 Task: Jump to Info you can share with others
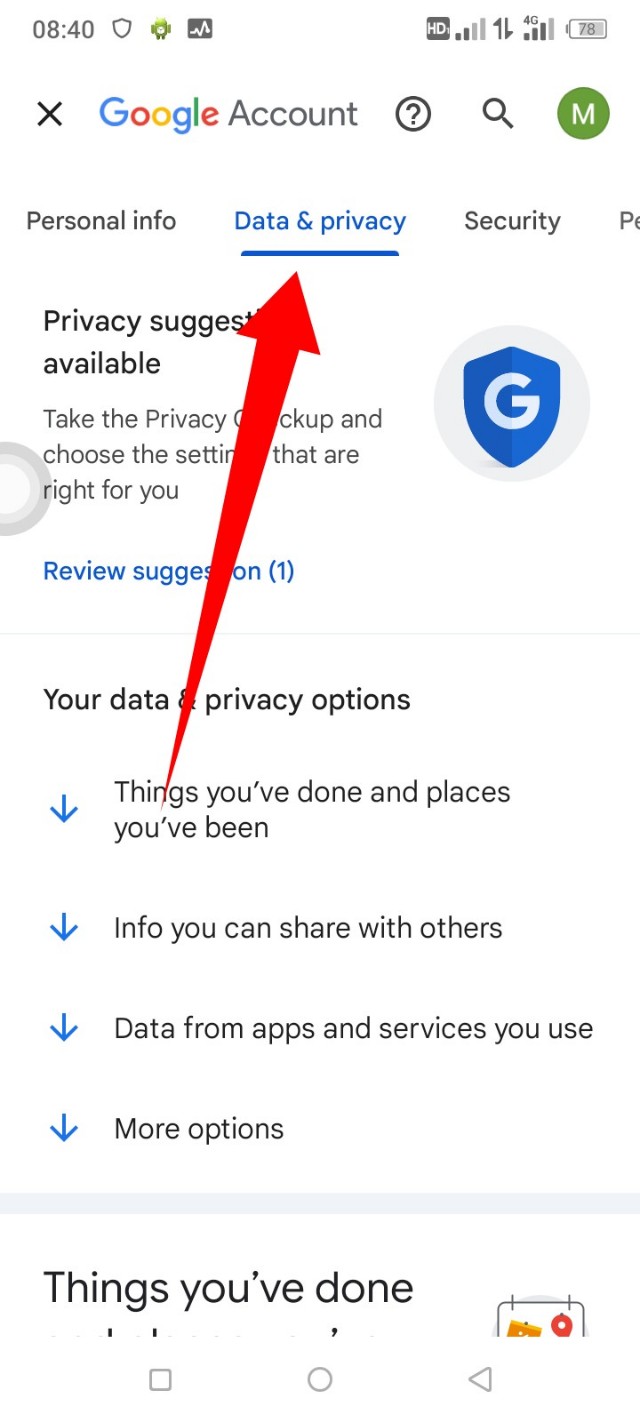308,928
